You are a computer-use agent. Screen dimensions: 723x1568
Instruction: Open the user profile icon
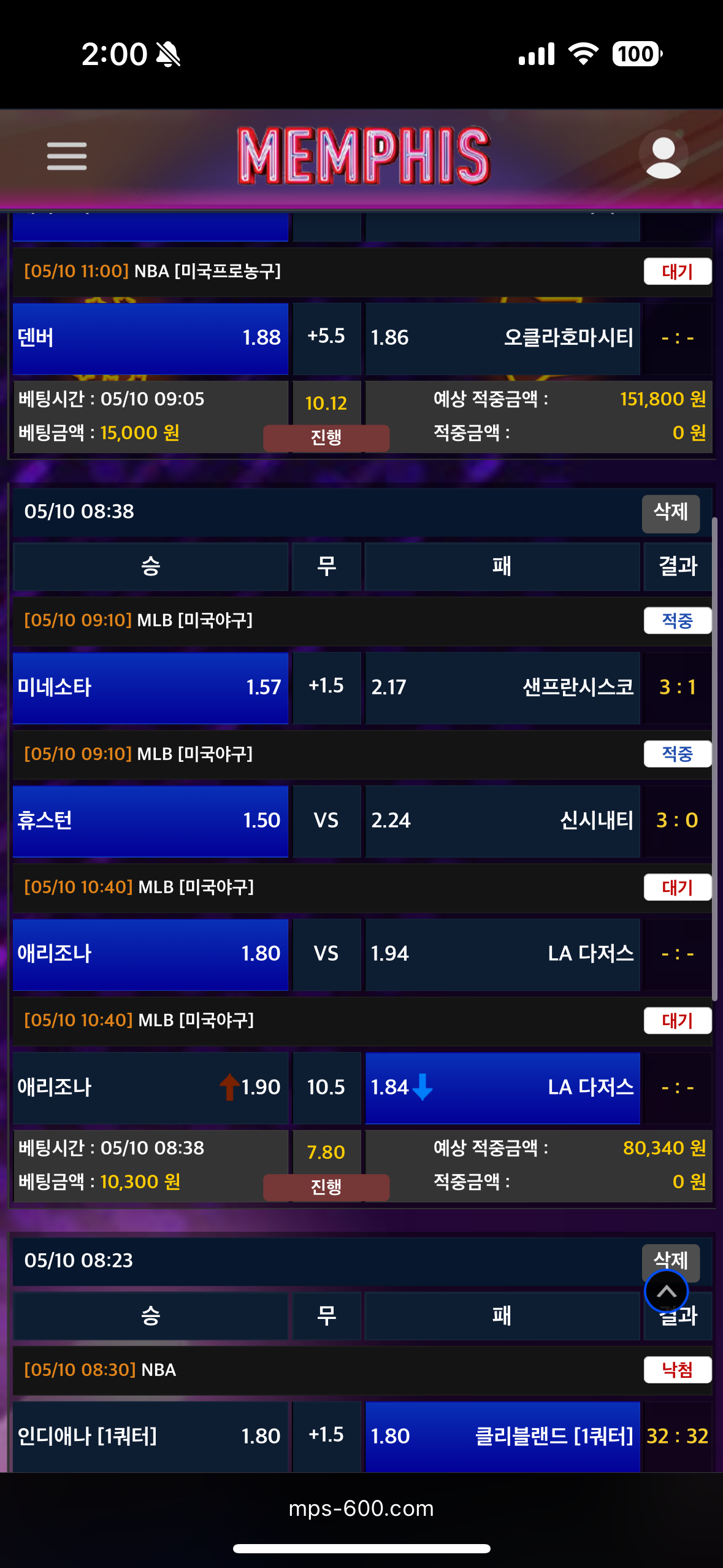coord(663,156)
